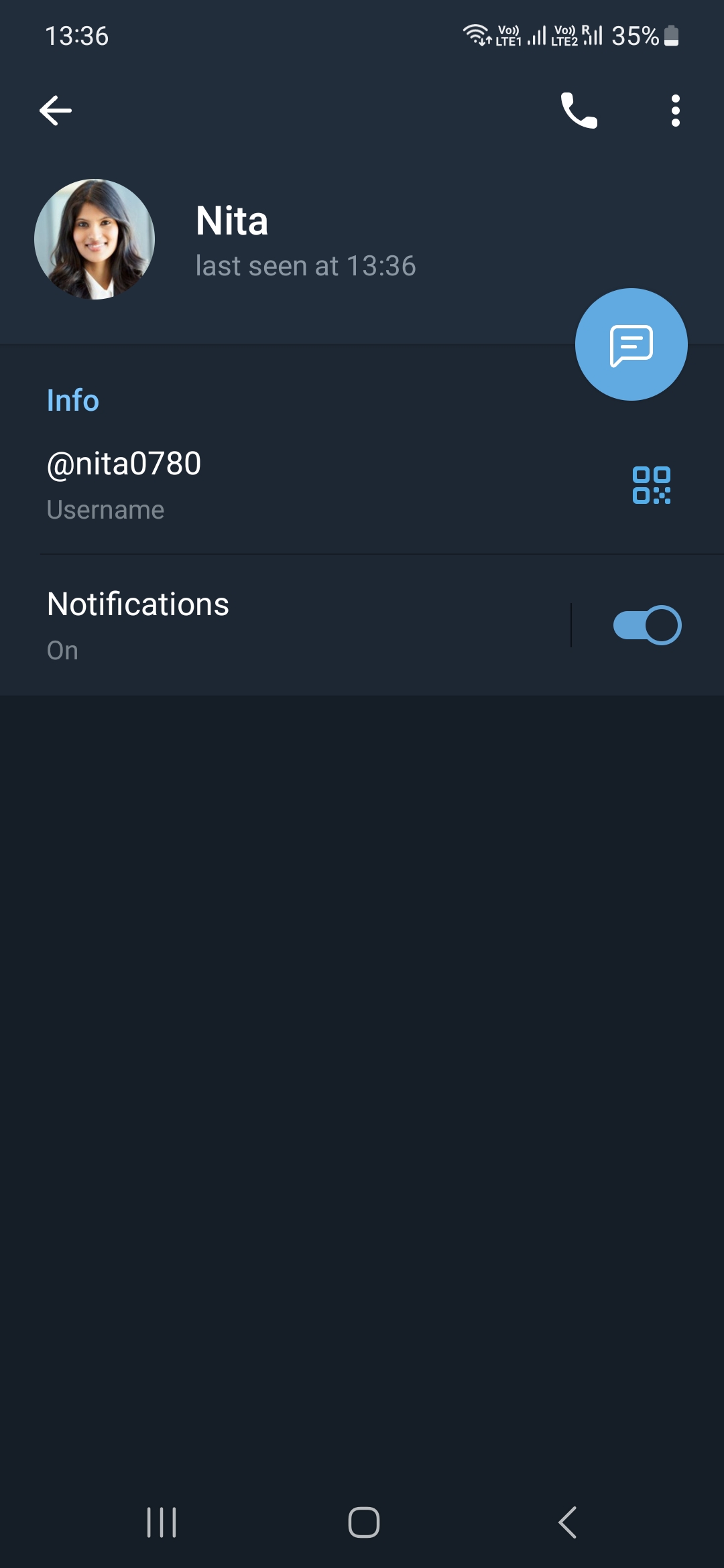Screen dimensions: 724x1568
Task: Turn off the Notifications switch
Action: (647, 625)
